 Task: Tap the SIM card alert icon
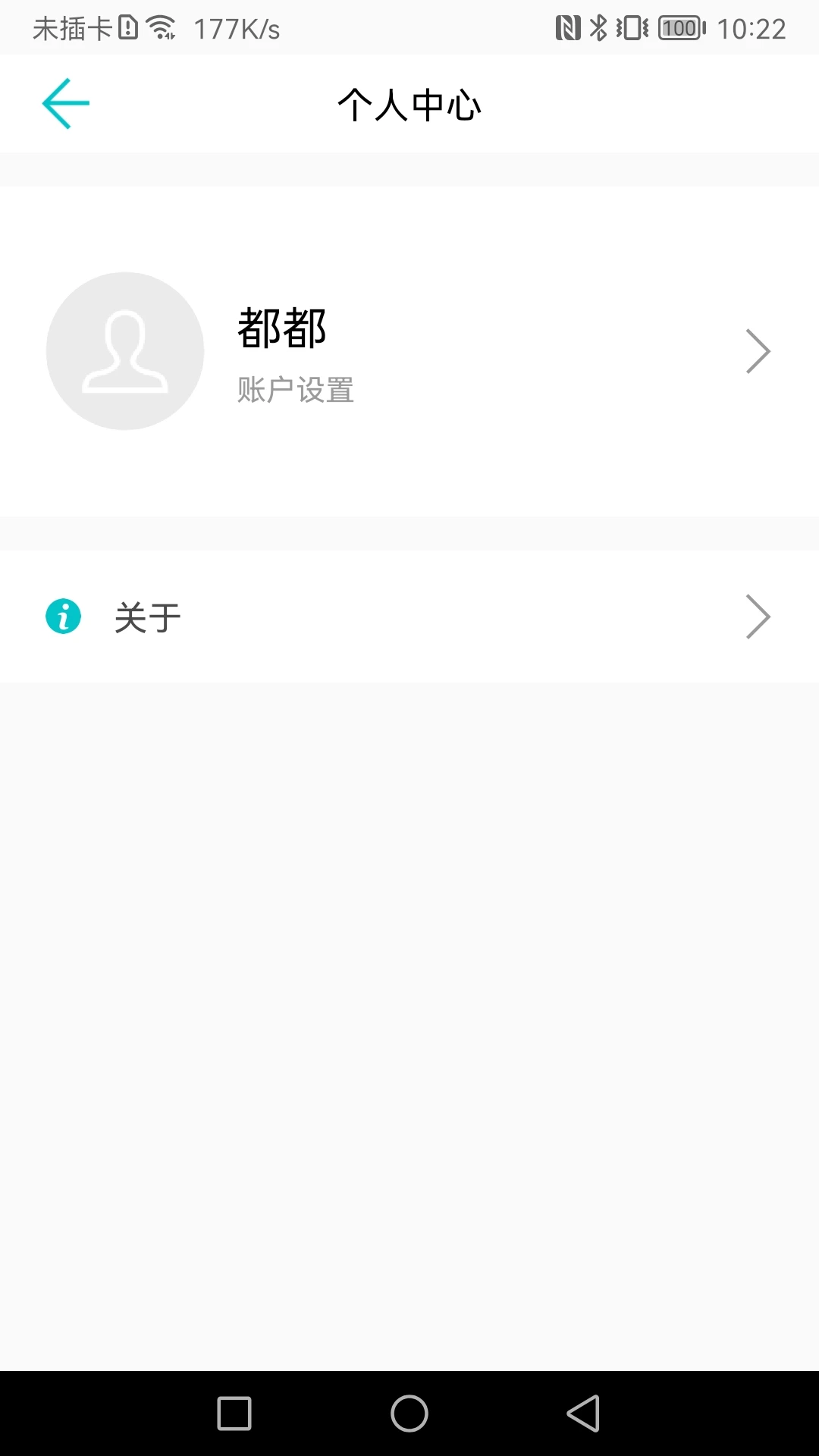tap(126, 27)
